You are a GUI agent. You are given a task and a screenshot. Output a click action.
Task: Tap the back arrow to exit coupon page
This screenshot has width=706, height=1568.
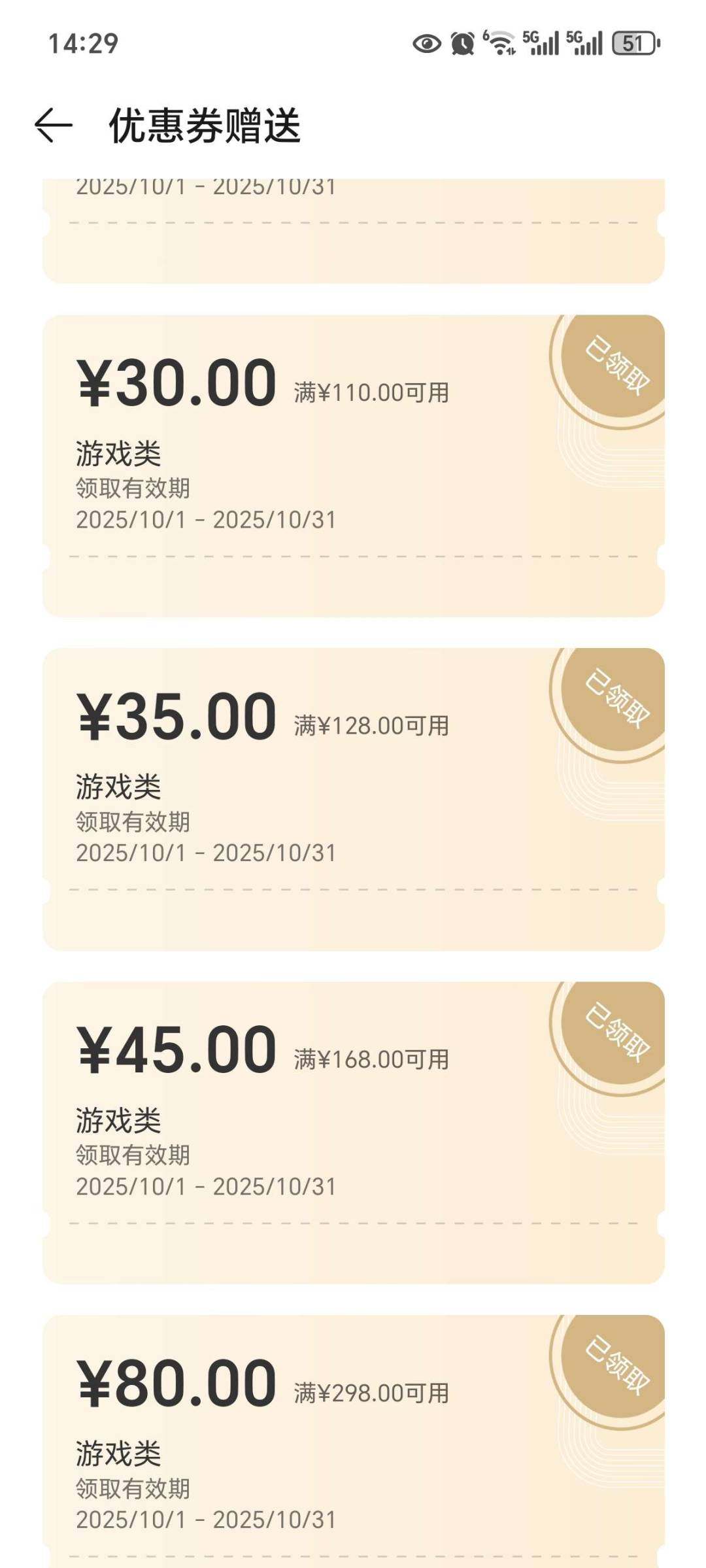tap(52, 126)
